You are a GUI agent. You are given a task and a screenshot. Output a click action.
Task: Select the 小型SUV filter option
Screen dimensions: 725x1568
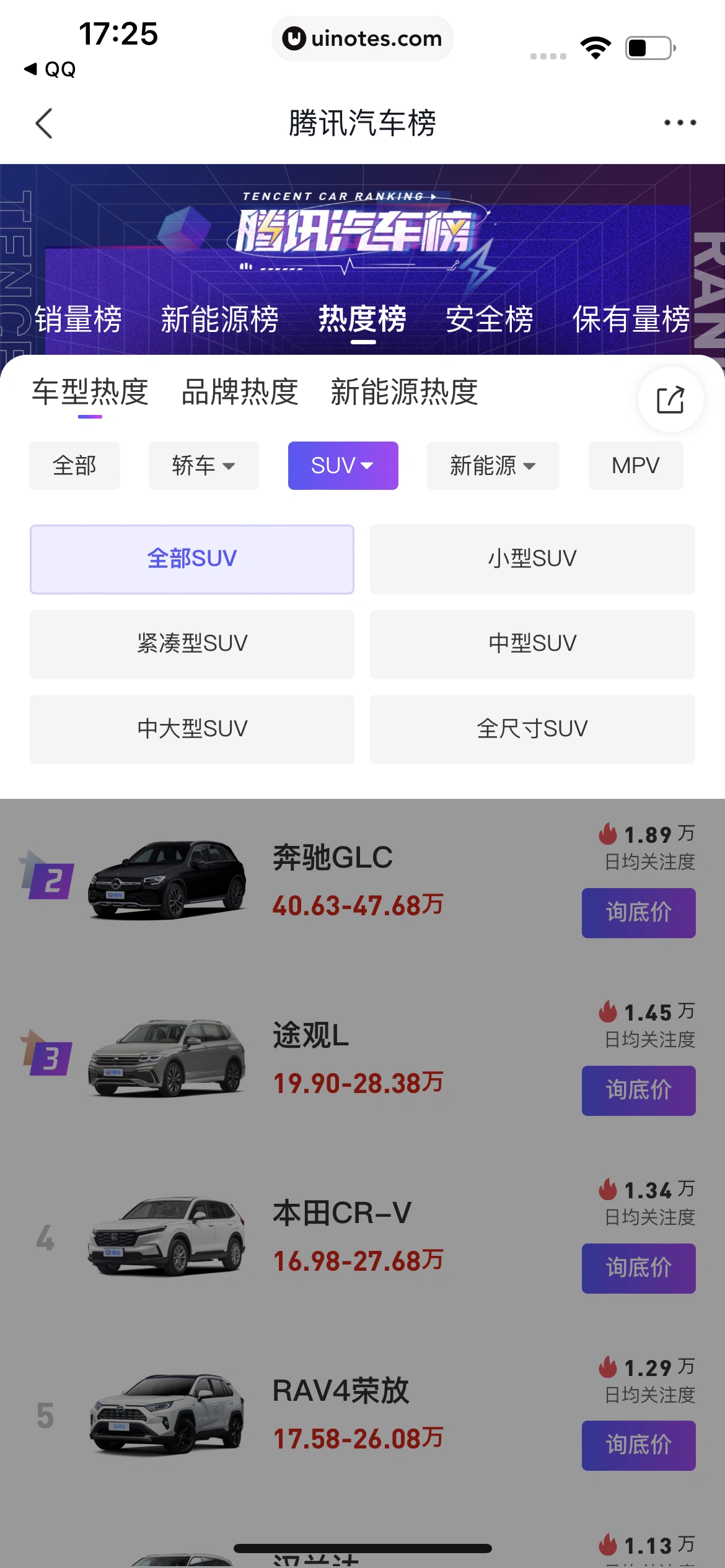532,558
